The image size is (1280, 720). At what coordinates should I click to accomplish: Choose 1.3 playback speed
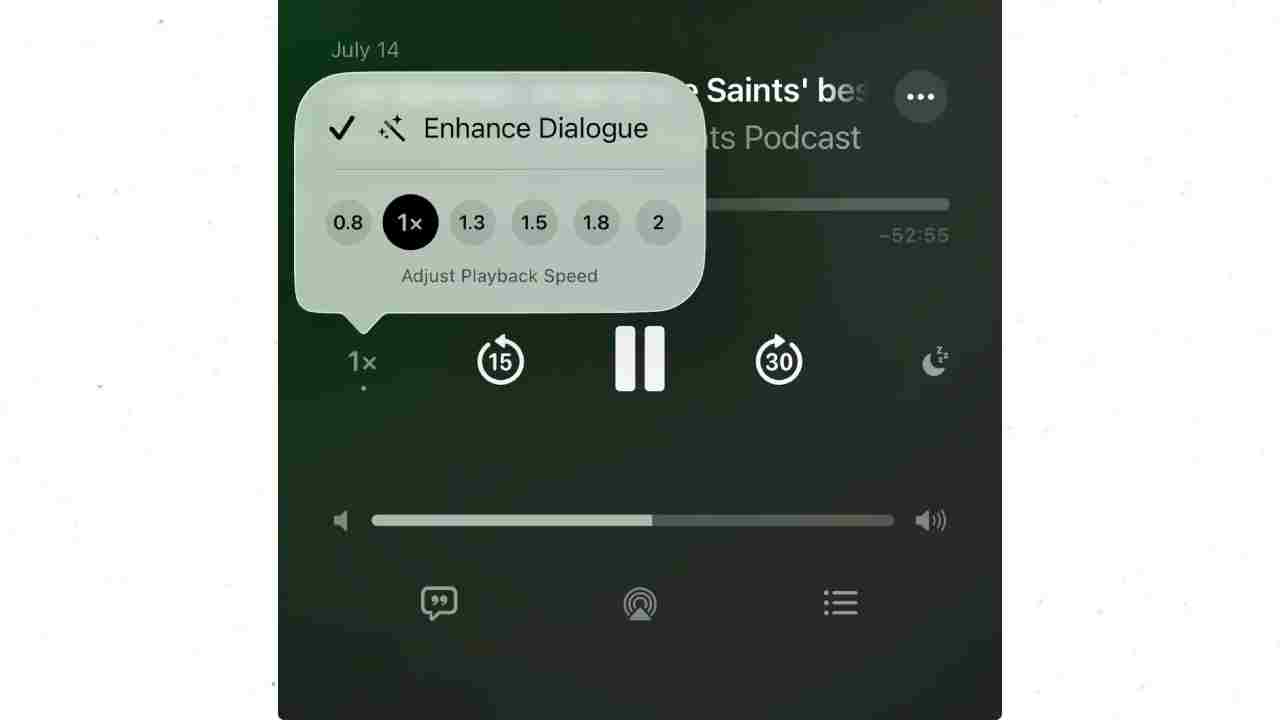pos(472,222)
